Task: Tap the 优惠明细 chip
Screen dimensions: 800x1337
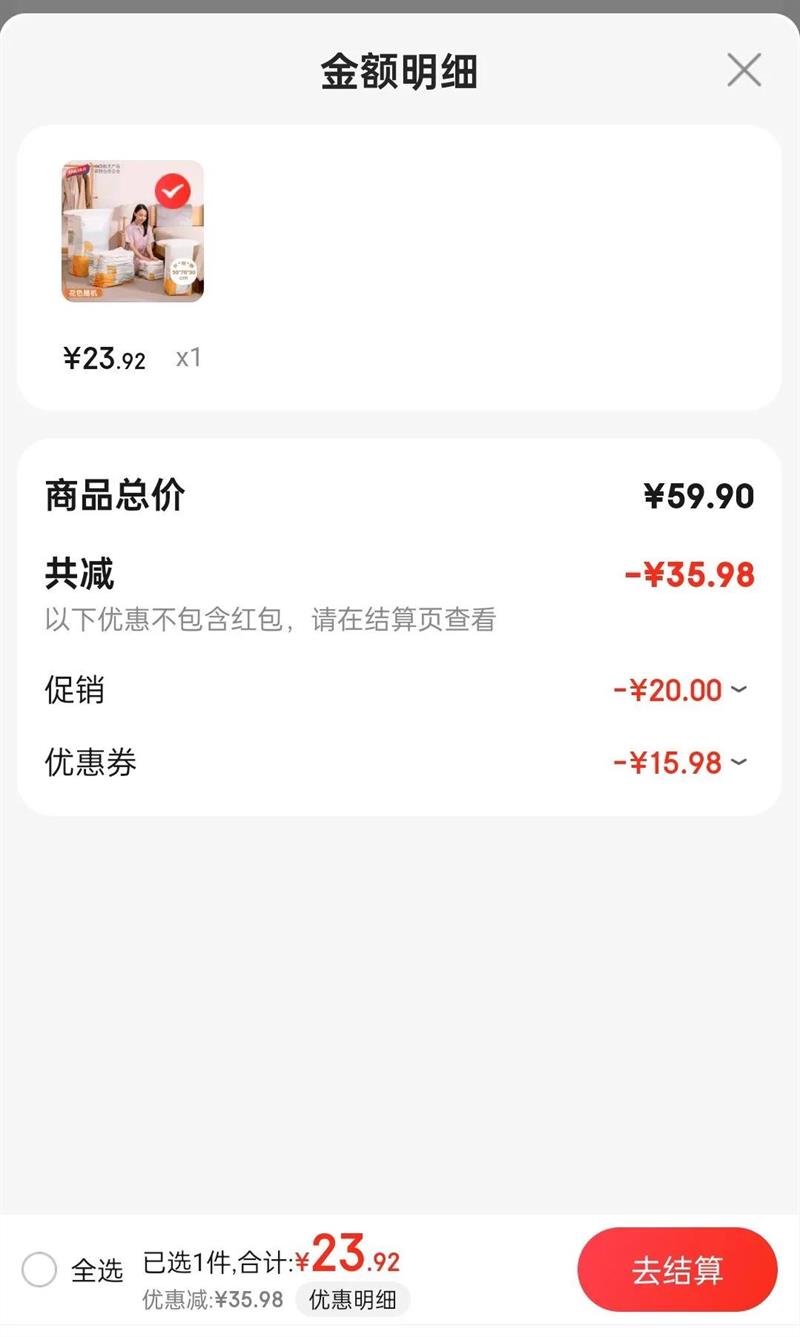Action: click(352, 1300)
